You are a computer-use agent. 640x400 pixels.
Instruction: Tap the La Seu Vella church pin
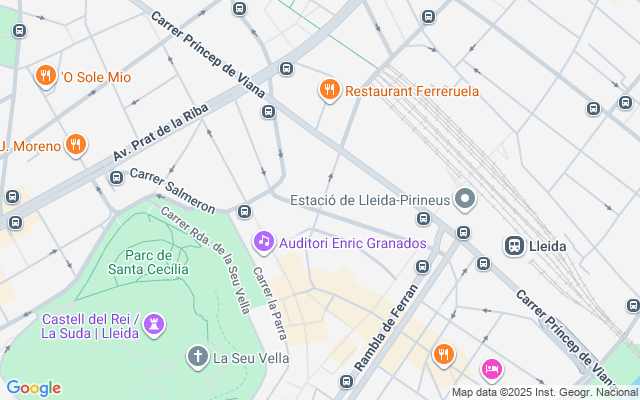(x=198, y=356)
